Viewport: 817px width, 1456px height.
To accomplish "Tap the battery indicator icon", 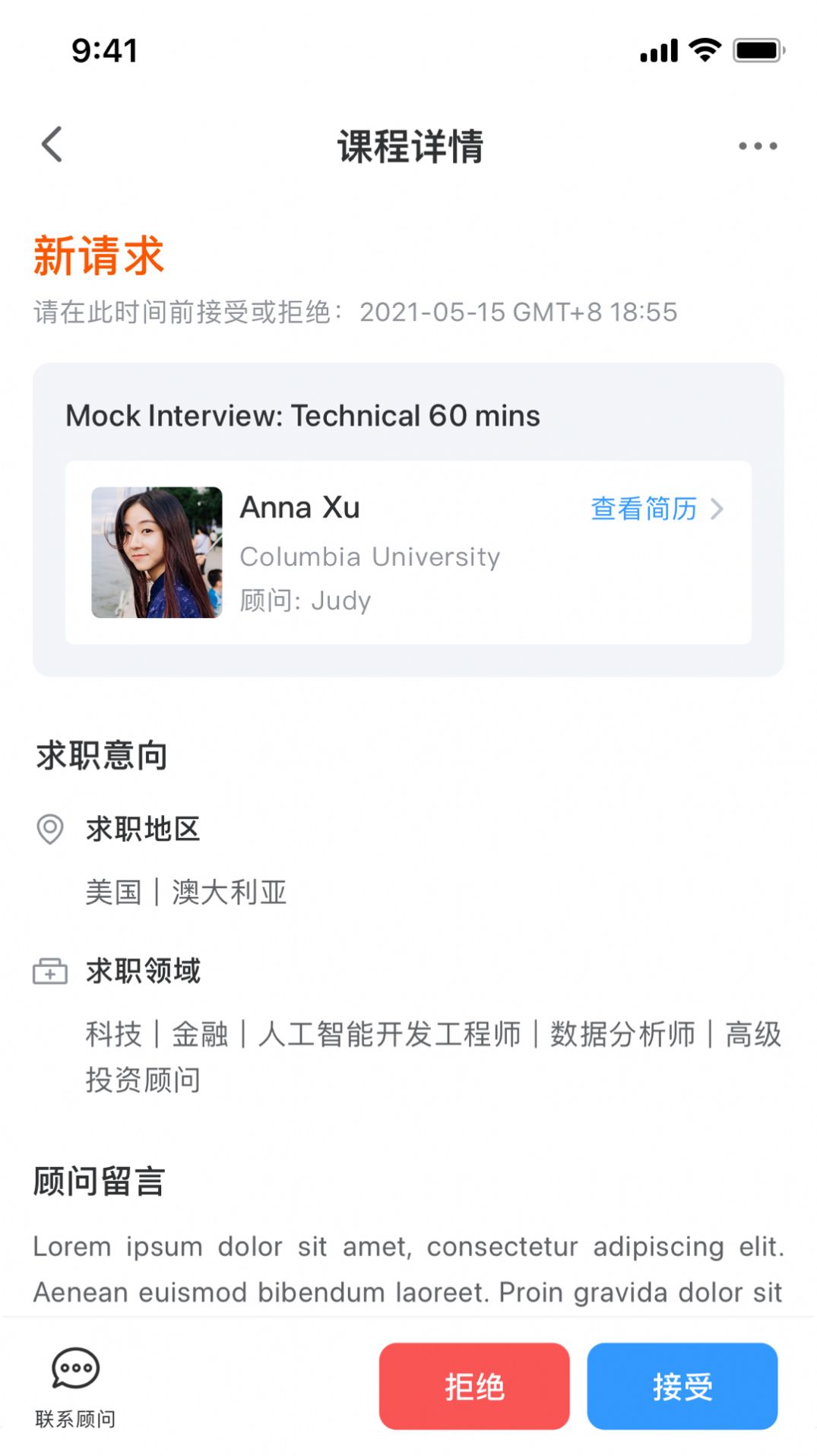I will coord(755,50).
